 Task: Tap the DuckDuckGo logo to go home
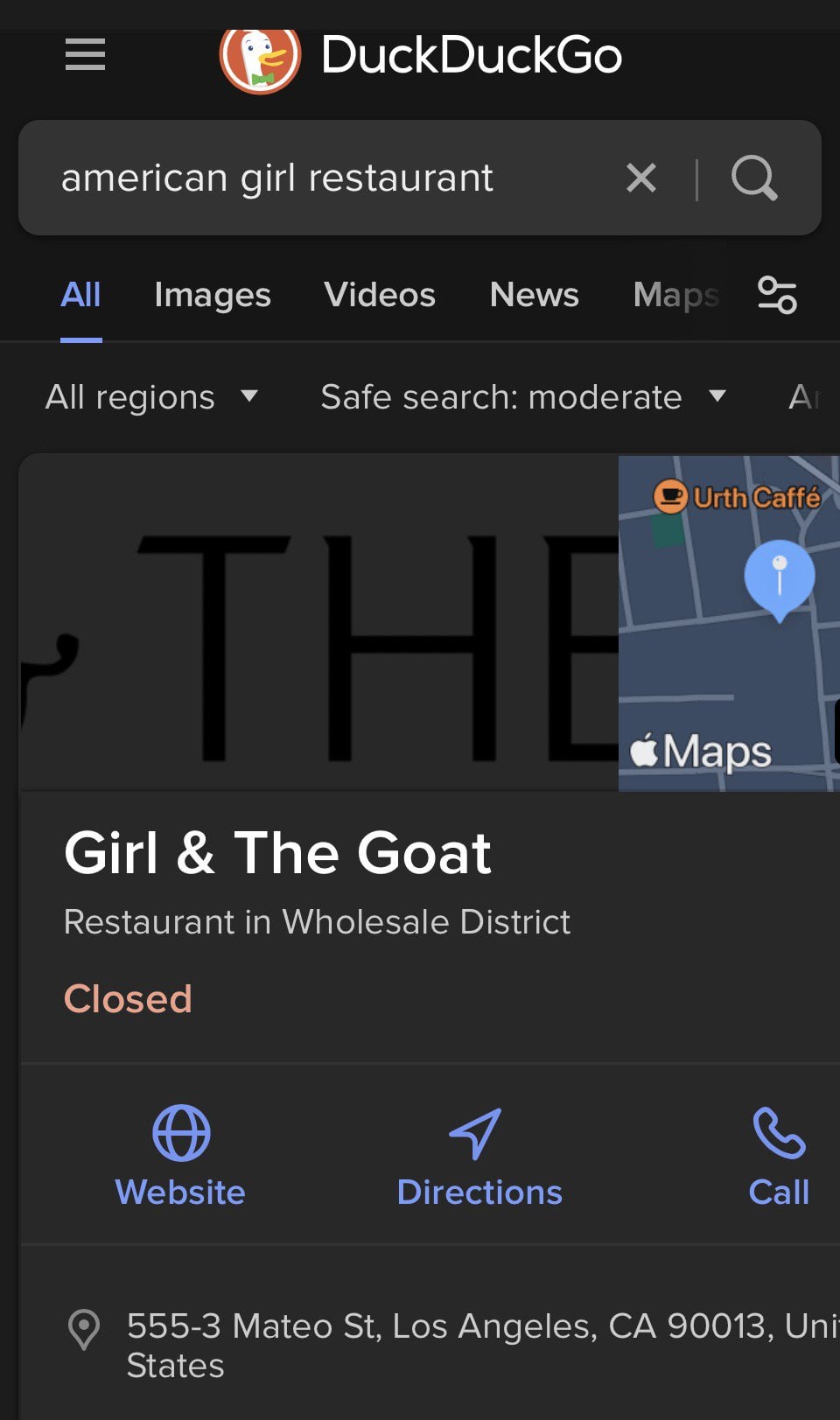click(x=420, y=57)
